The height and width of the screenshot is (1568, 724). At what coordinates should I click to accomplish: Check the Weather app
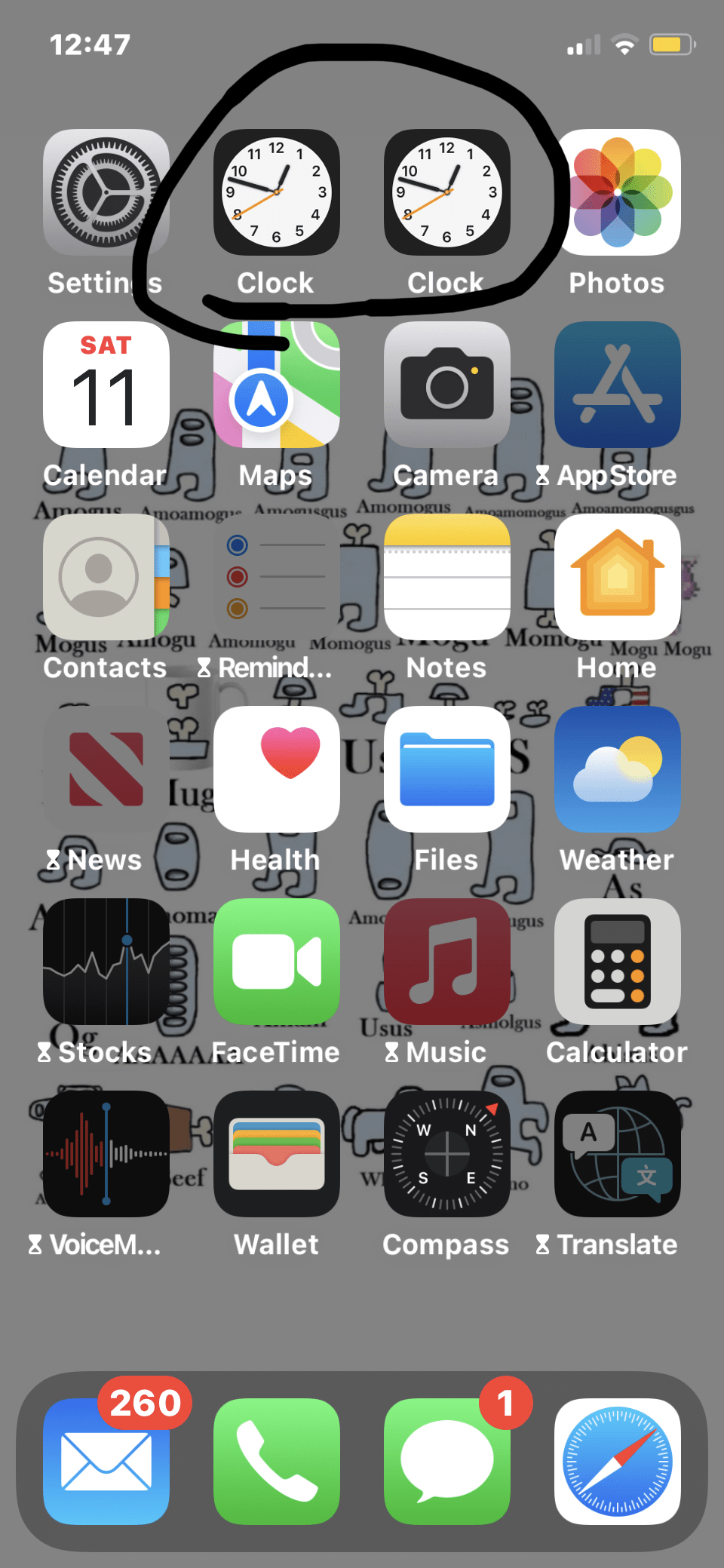click(x=617, y=769)
